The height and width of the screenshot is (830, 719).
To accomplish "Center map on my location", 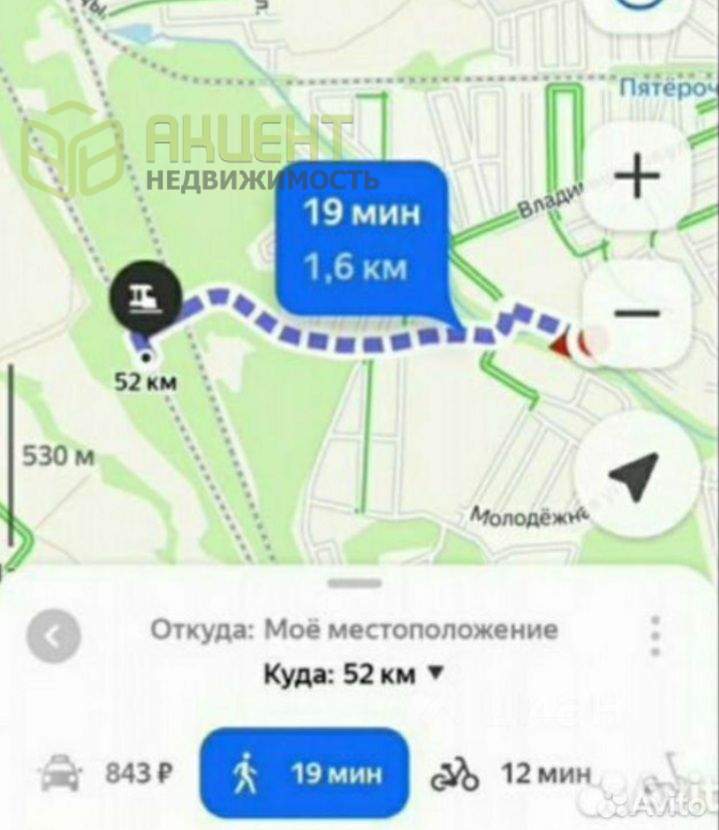I will (x=637, y=477).
